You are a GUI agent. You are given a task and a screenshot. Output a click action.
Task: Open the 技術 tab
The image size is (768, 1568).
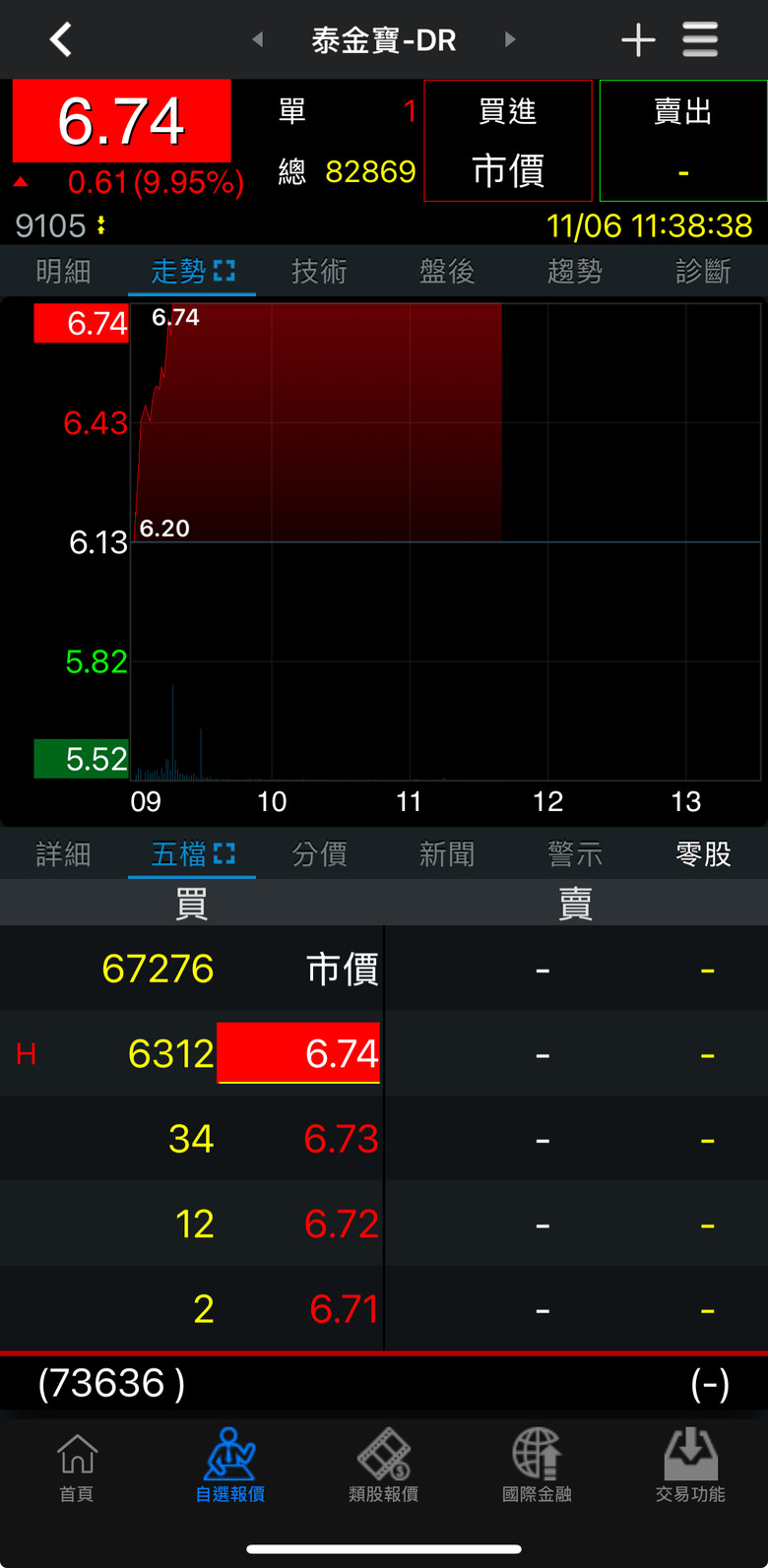(319, 271)
